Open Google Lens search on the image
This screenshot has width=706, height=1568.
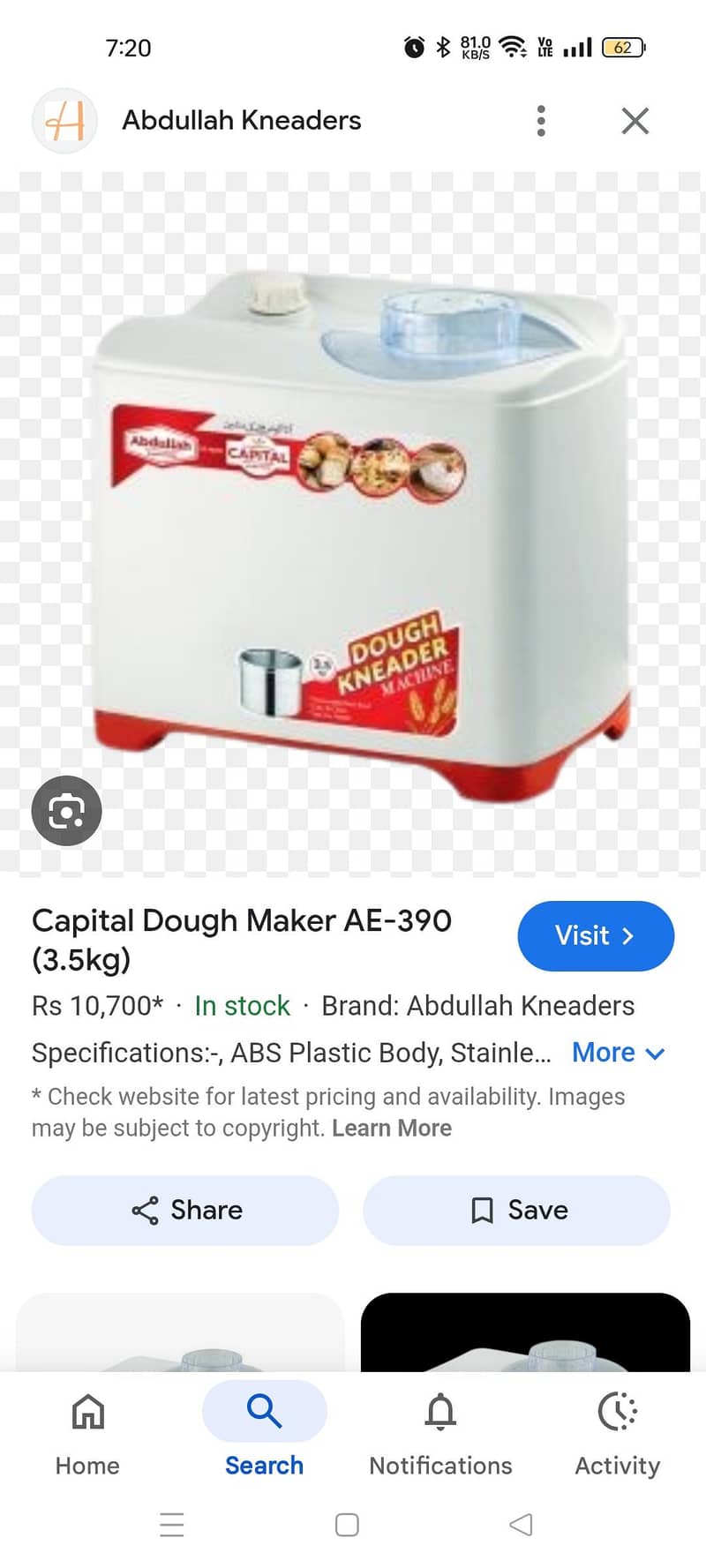[66, 810]
